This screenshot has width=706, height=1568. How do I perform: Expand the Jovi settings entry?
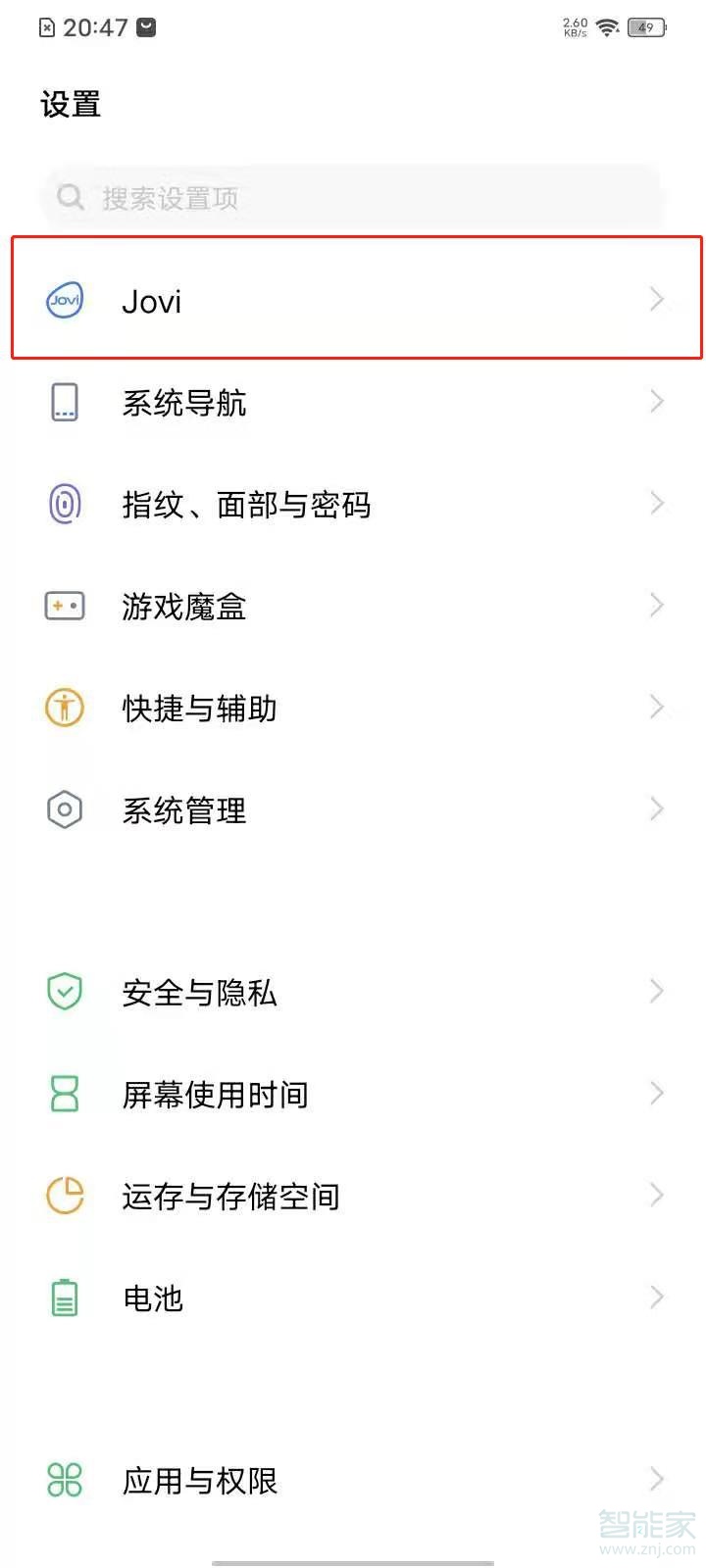pyautogui.click(x=656, y=300)
